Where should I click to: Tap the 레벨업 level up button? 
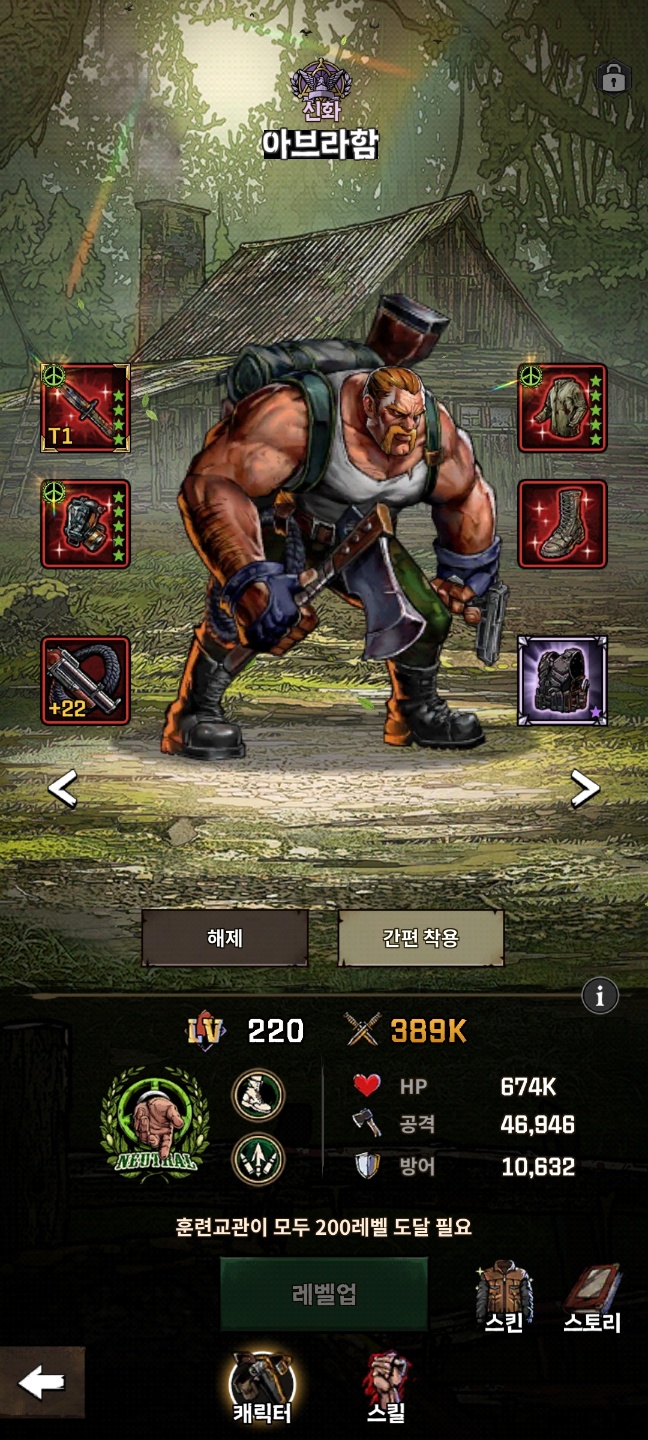point(324,1293)
